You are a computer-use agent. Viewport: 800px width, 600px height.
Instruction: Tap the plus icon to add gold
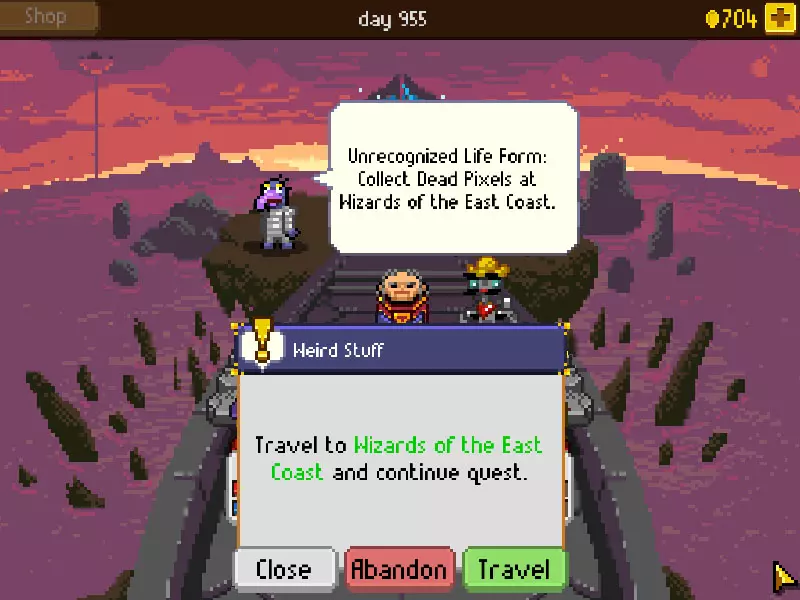(780, 18)
